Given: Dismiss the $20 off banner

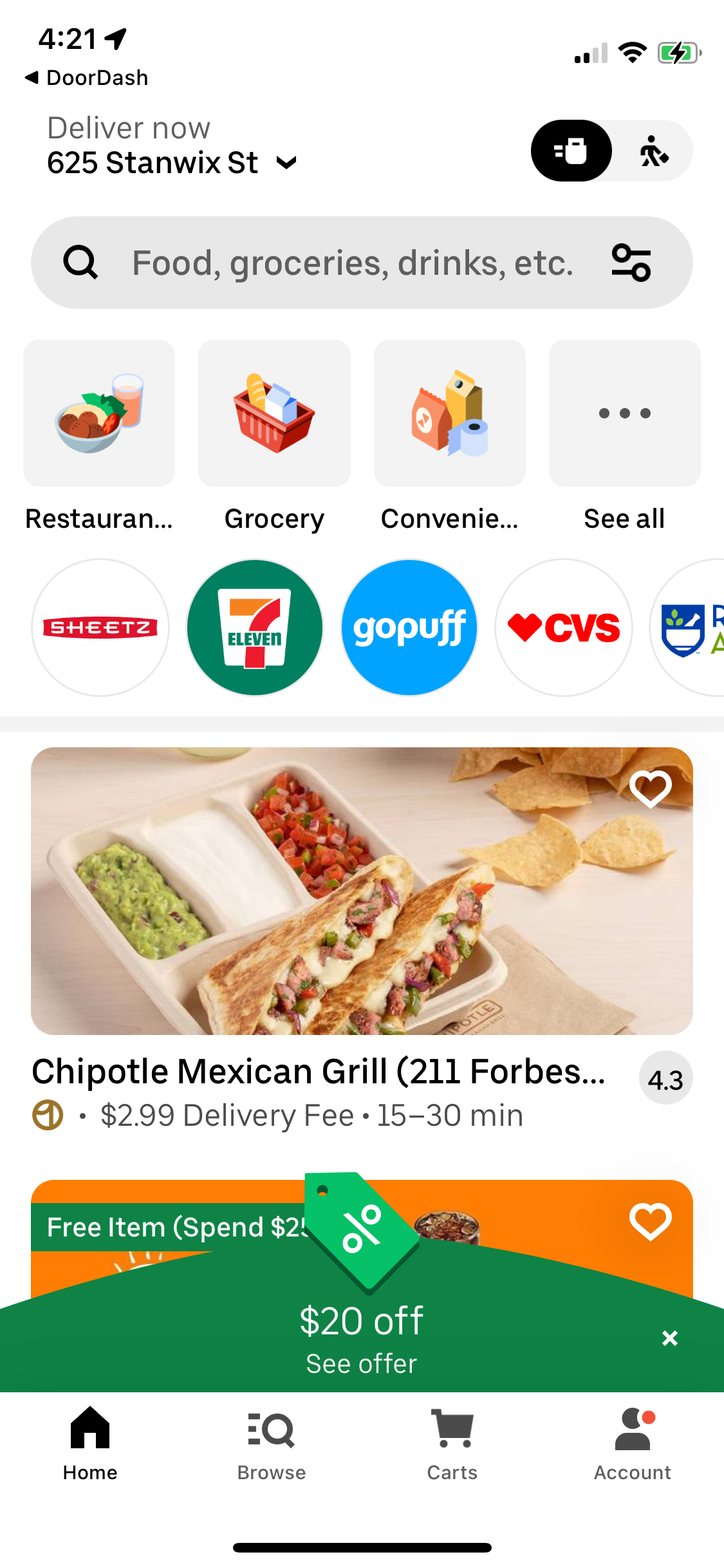Looking at the screenshot, I should point(669,1338).
